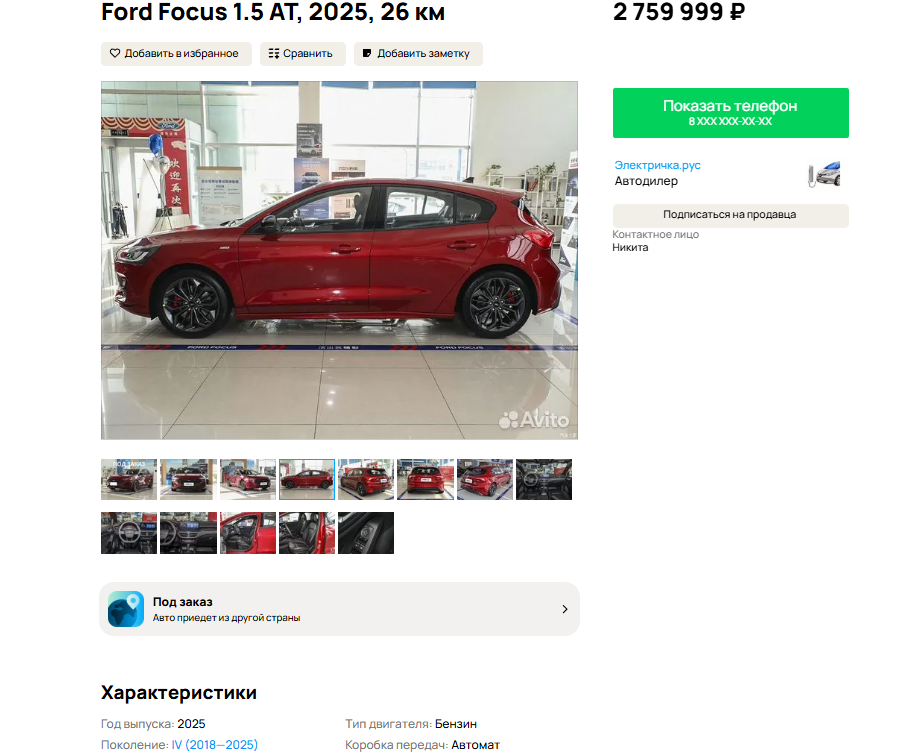
Task: Subscribe to the seller via Подписаться на продавца
Action: [730, 215]
